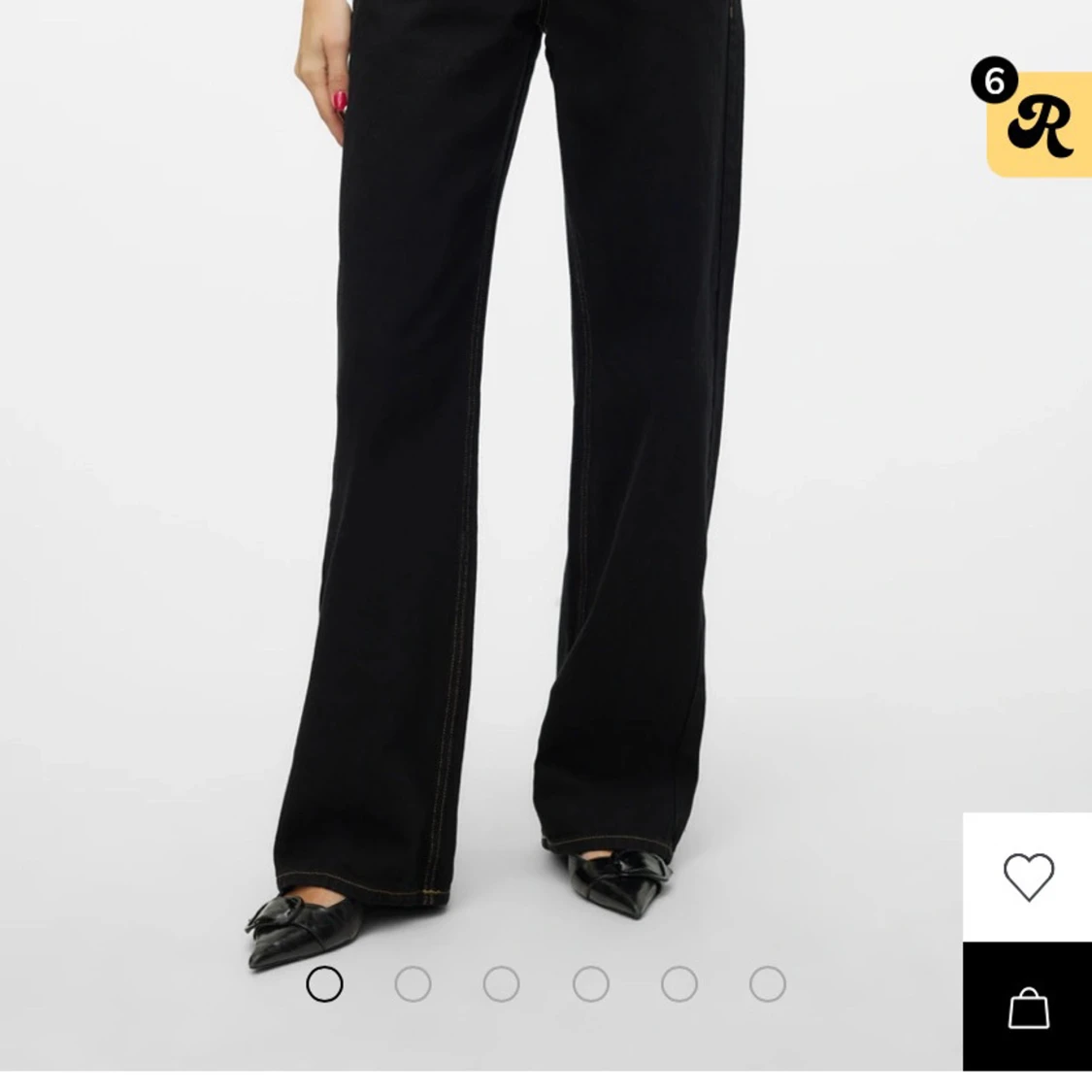Jump to the fourth product photo dot

tap(590, 984)
